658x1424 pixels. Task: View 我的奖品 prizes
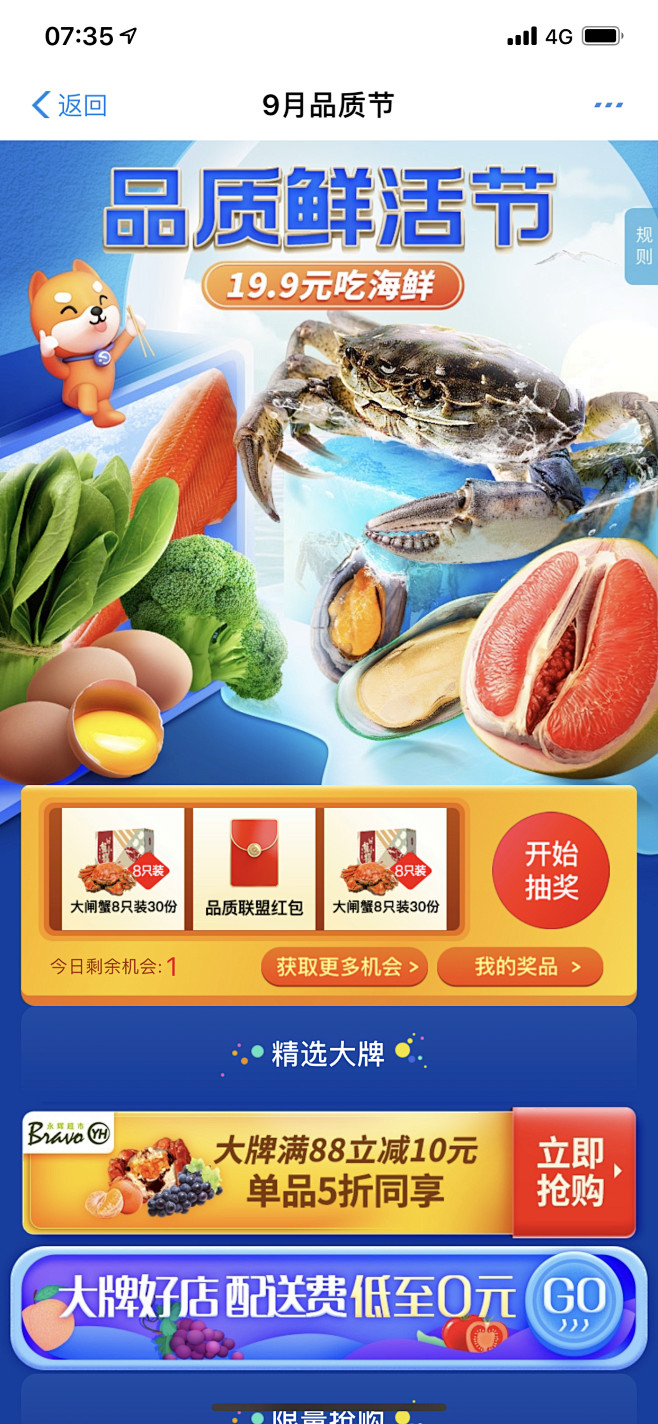[x=520, y=967]
